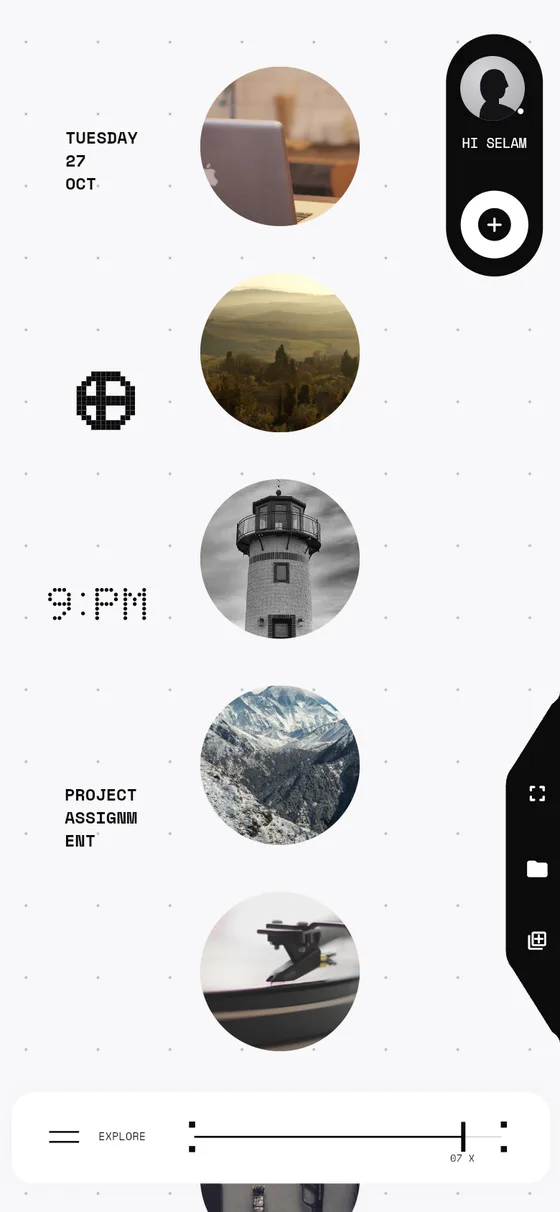
Task: Open the snowy mountain photo
Action: (280, 765)
